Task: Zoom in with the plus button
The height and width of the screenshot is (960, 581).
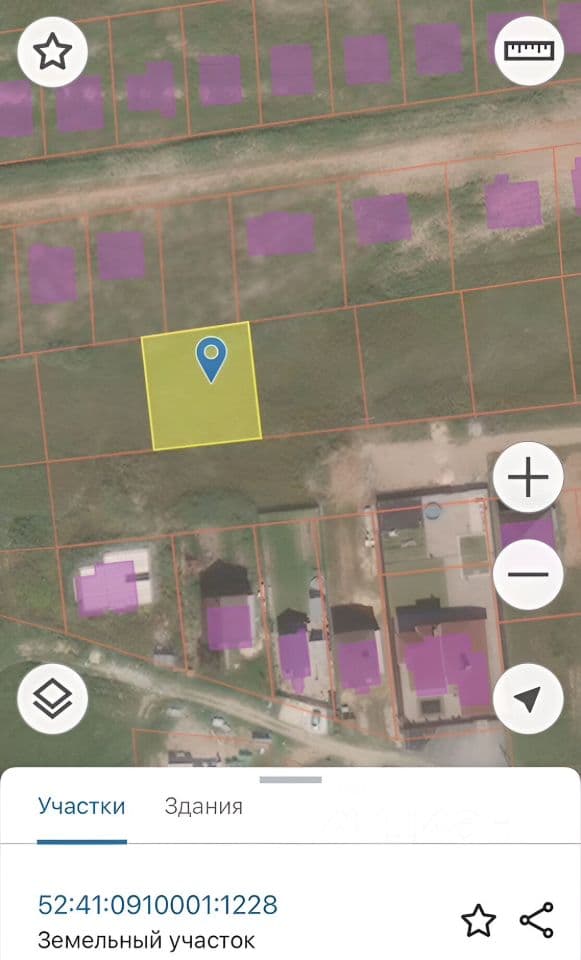Action: [528, 477]
